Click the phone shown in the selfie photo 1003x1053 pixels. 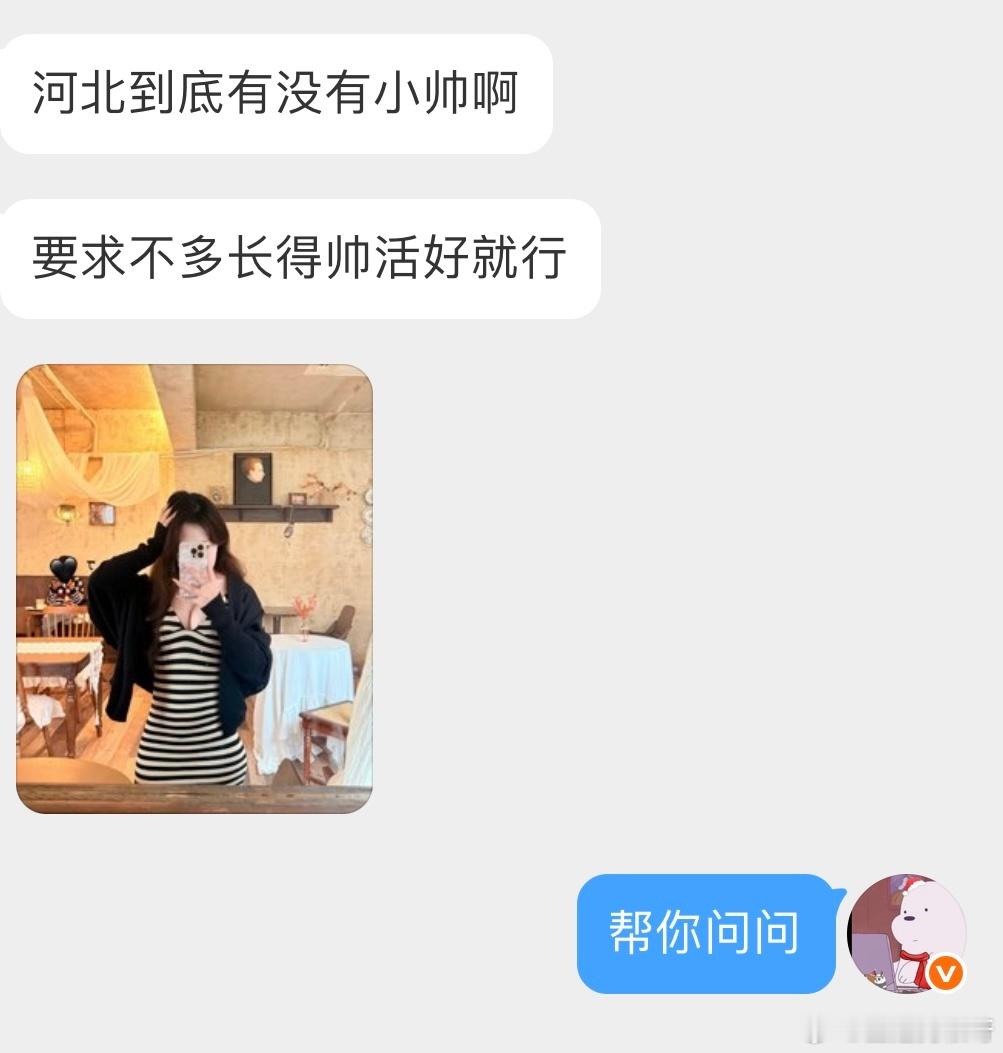pyautogui.click(x=196, y=558)
